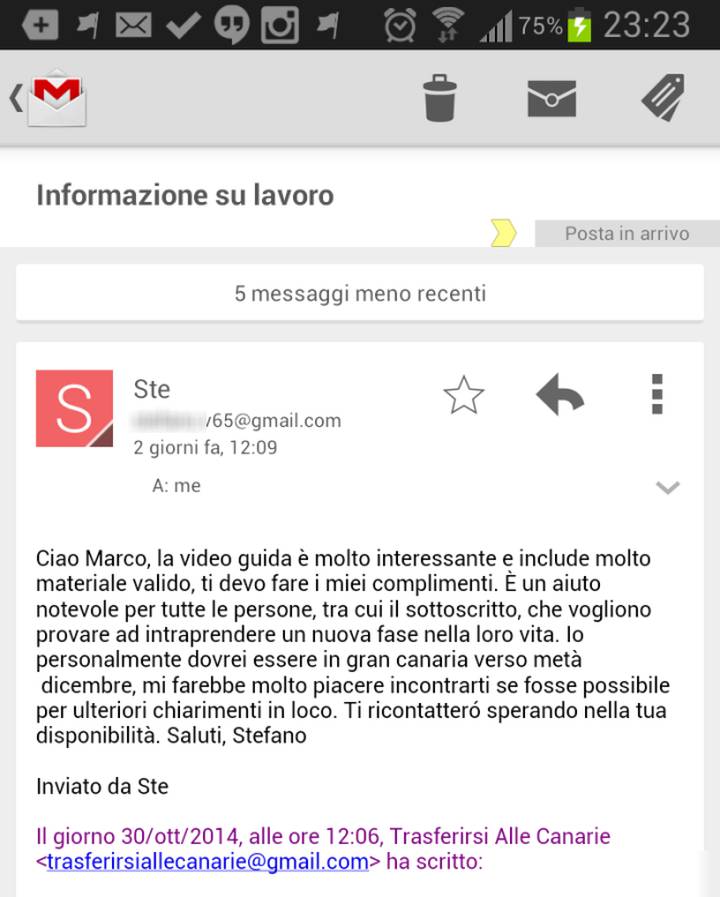Open the message overflow menu
This screenshot has width=720, height=897.
(656, 395)
